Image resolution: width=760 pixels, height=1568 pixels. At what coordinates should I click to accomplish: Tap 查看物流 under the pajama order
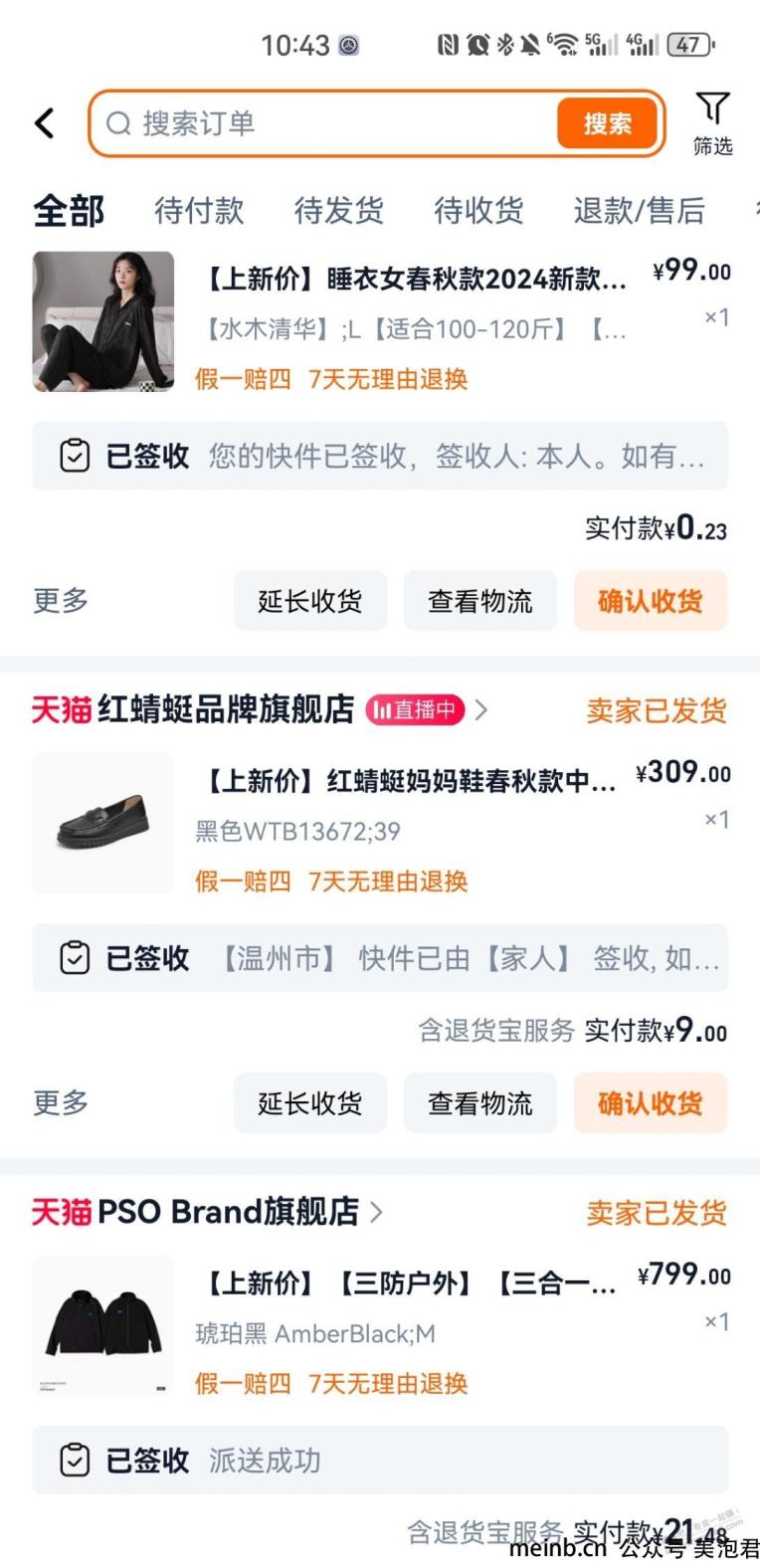coord(480,601)
